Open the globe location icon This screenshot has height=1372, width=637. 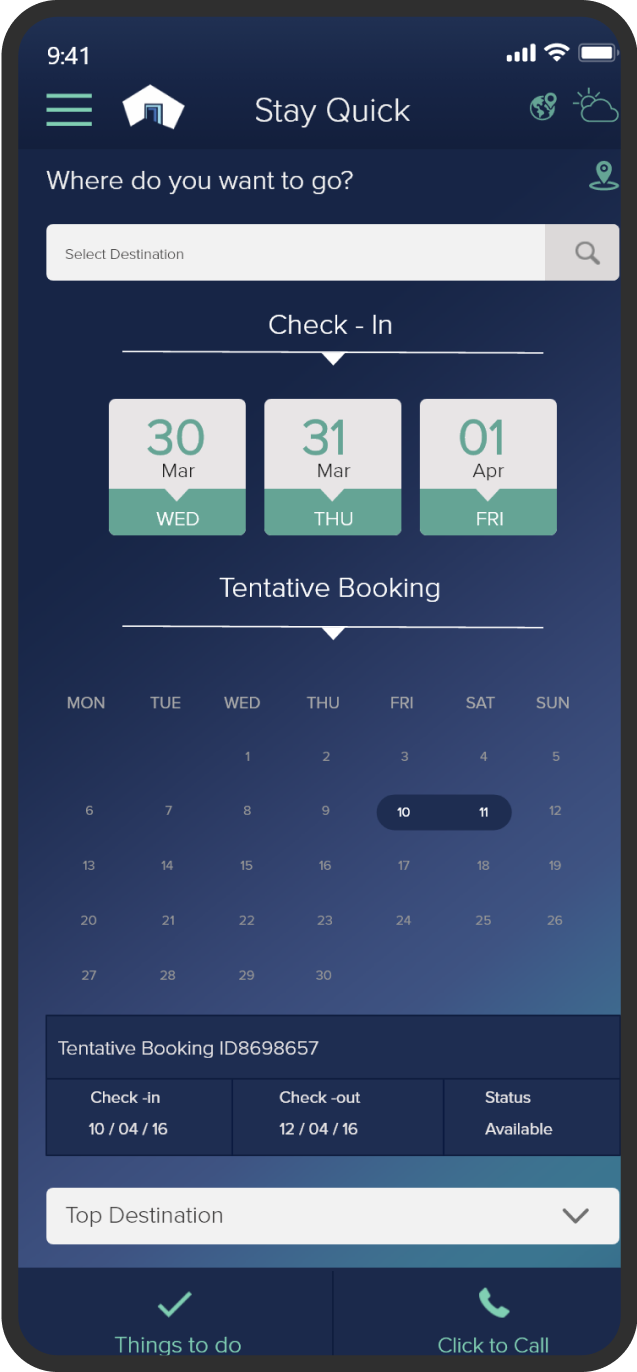543,107
